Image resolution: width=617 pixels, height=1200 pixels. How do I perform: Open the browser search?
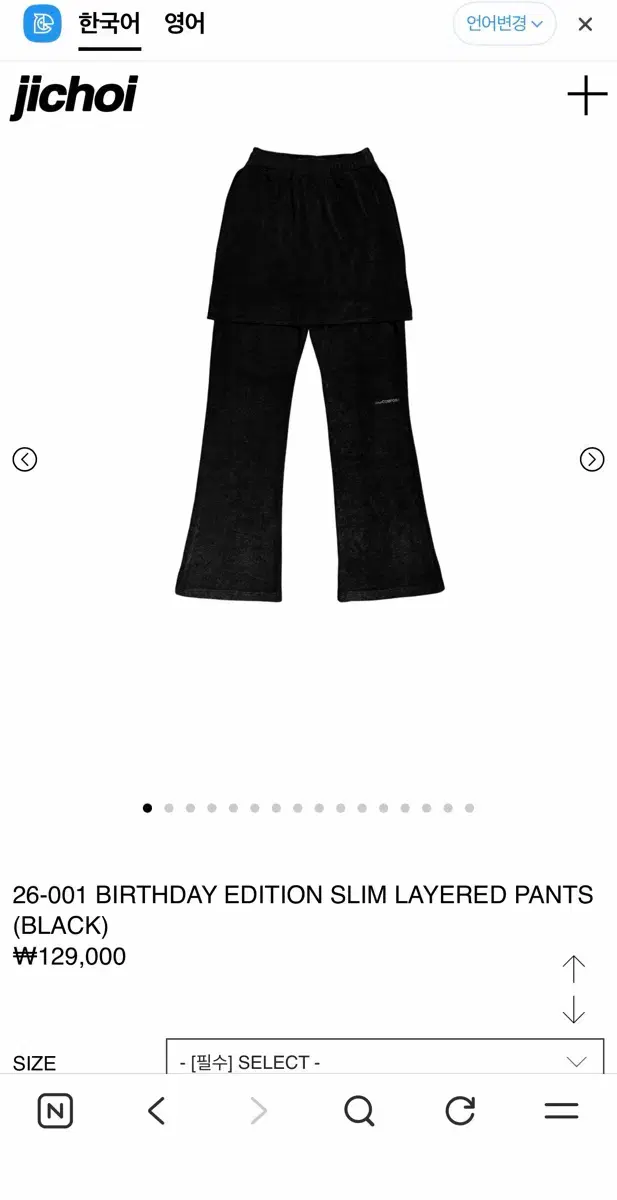[358, 1111]
